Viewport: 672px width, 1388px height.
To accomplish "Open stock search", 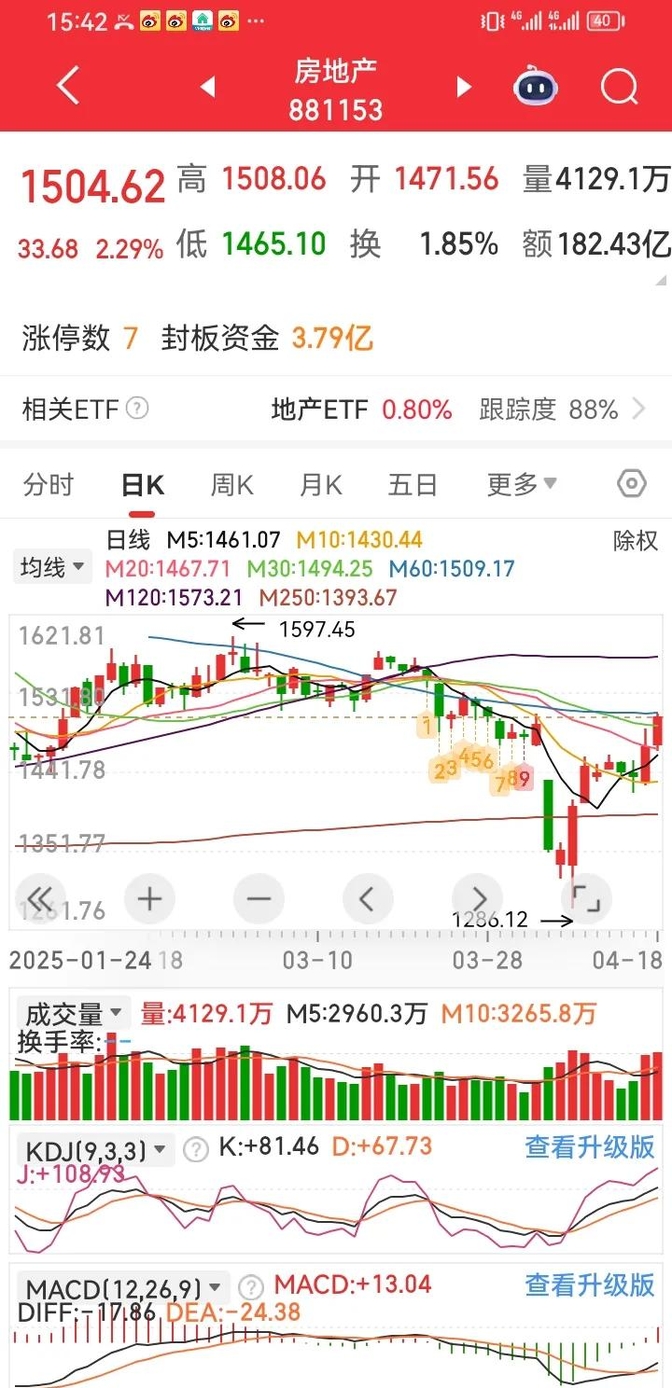I will coord(619,88).
